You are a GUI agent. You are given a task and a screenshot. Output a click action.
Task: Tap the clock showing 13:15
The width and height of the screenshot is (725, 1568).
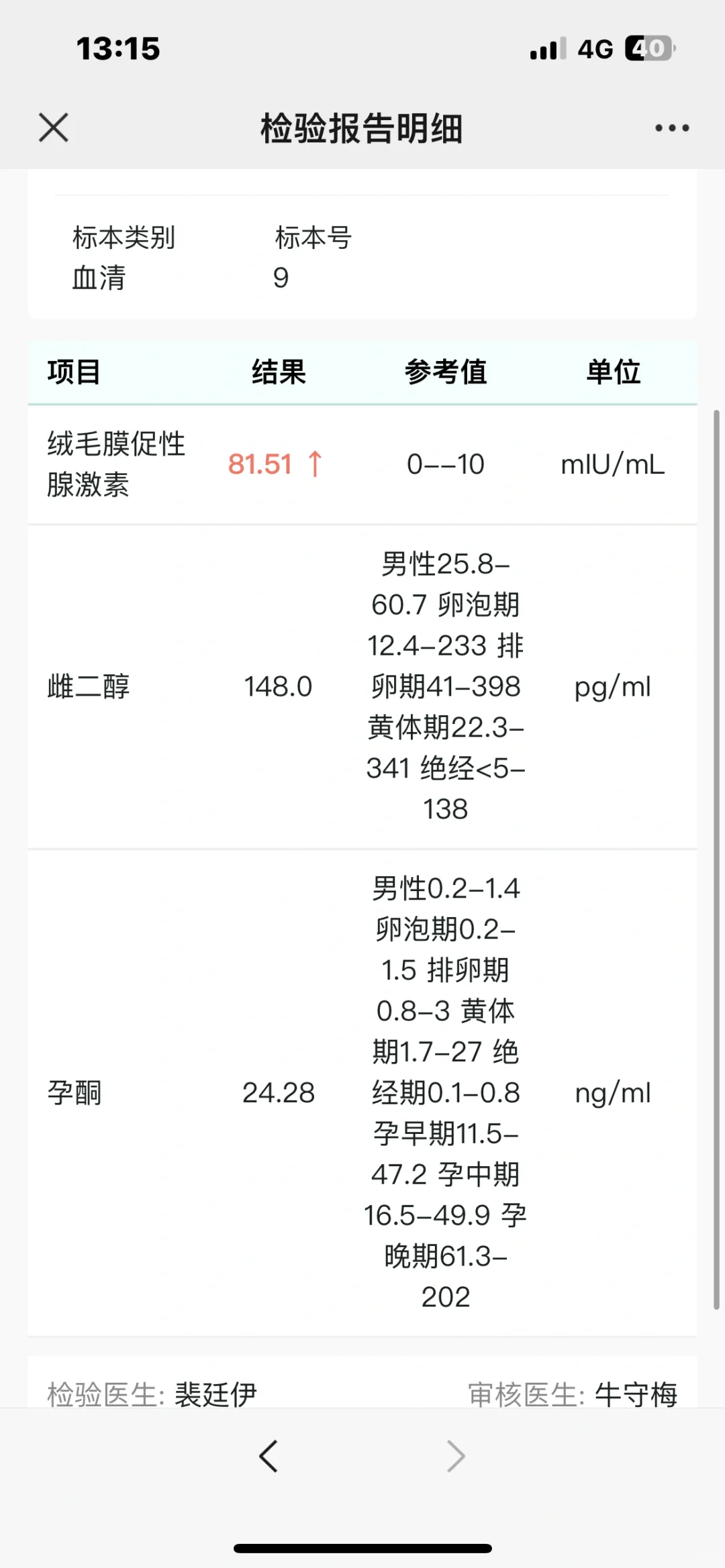point(118,49)
